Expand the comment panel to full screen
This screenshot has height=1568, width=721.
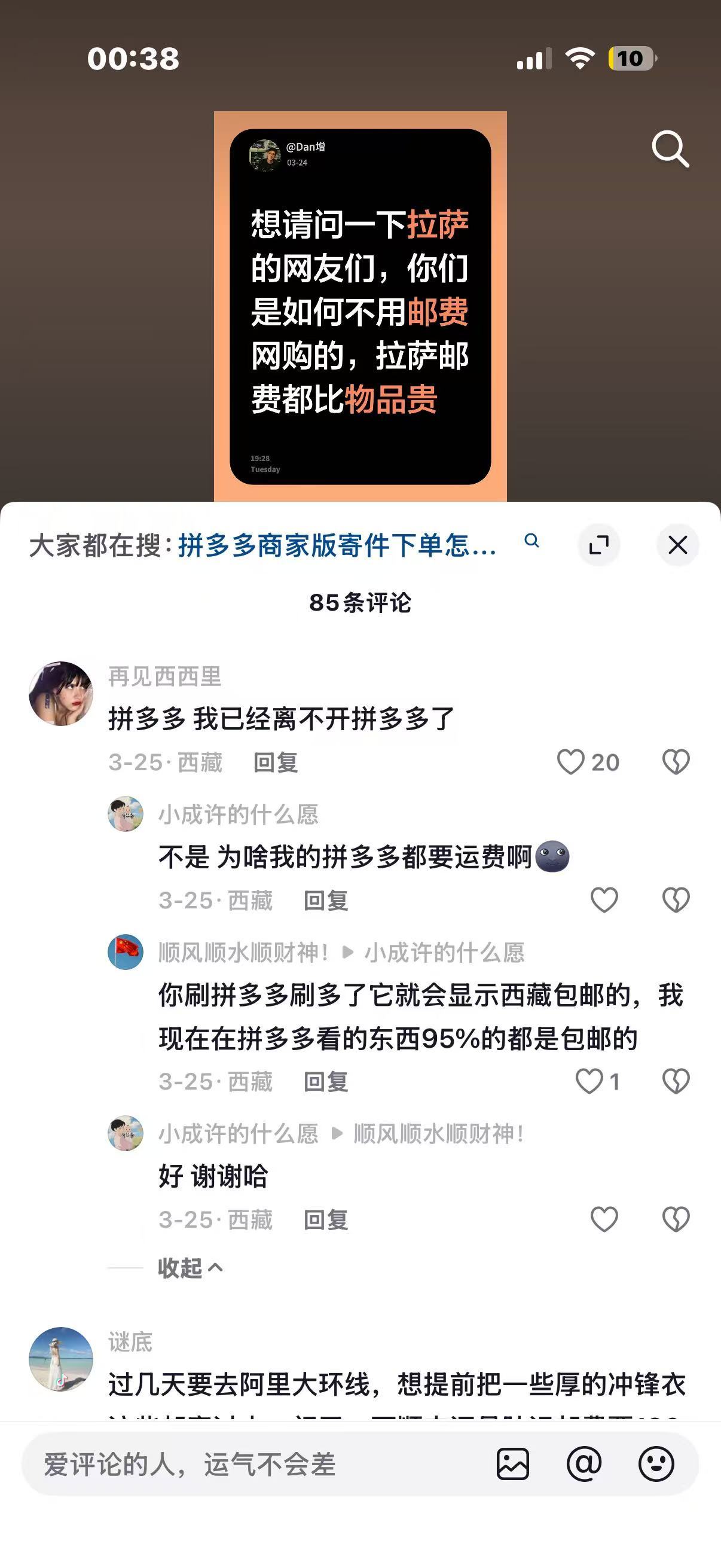click(x=600, y=545)
